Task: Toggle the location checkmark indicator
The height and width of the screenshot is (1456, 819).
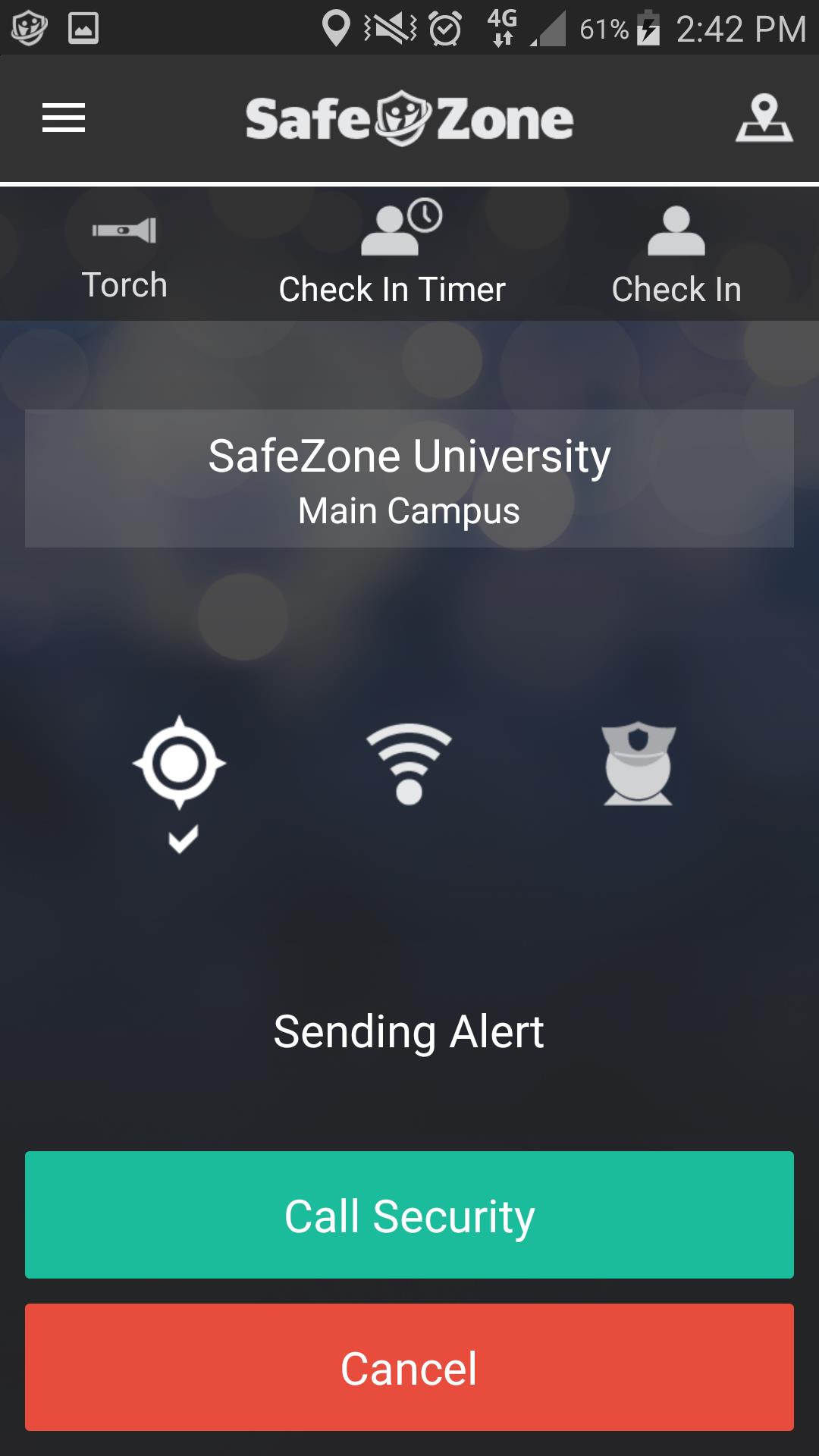Action: [x=182, y=838]
